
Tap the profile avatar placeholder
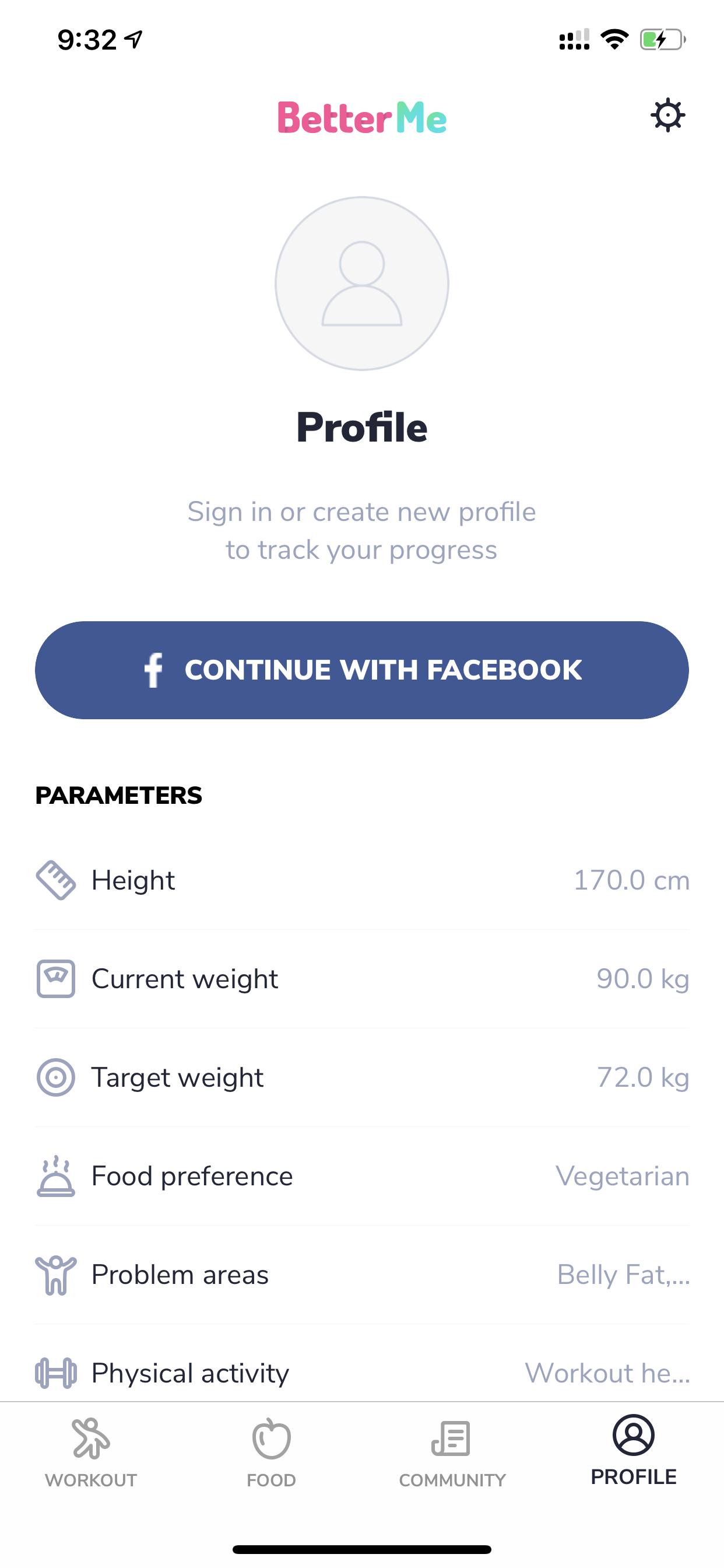362,283
